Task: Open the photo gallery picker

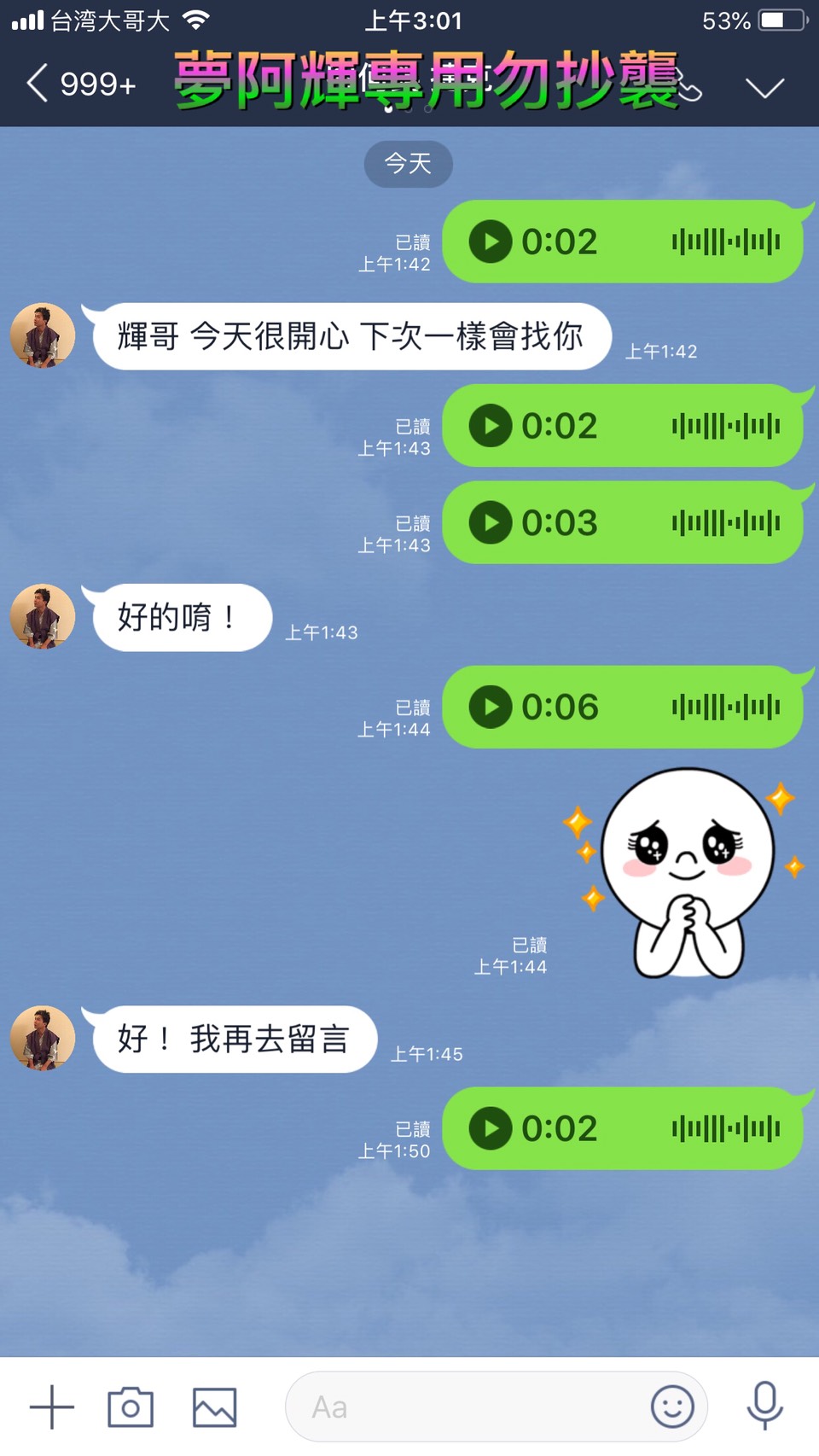Action: click(x=214, y=1406)
